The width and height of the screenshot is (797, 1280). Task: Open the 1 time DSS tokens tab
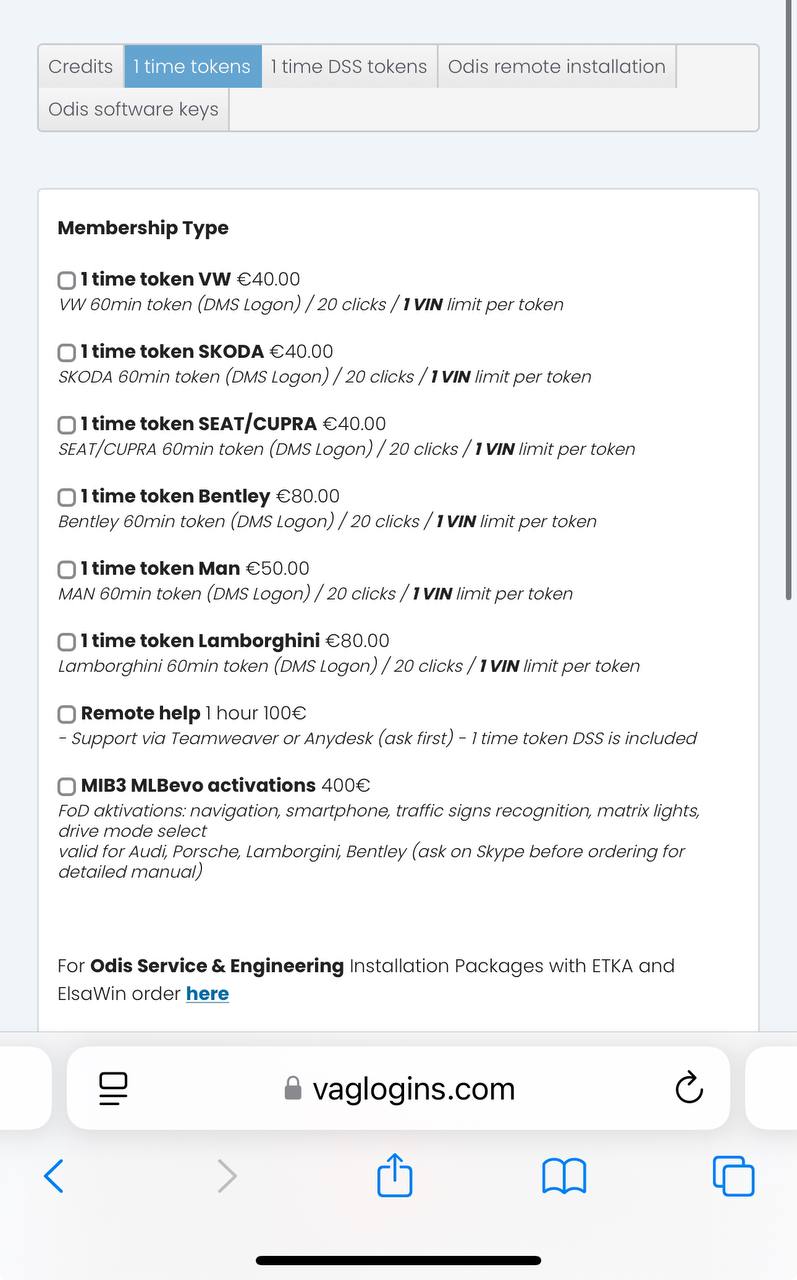pos(349,67)
